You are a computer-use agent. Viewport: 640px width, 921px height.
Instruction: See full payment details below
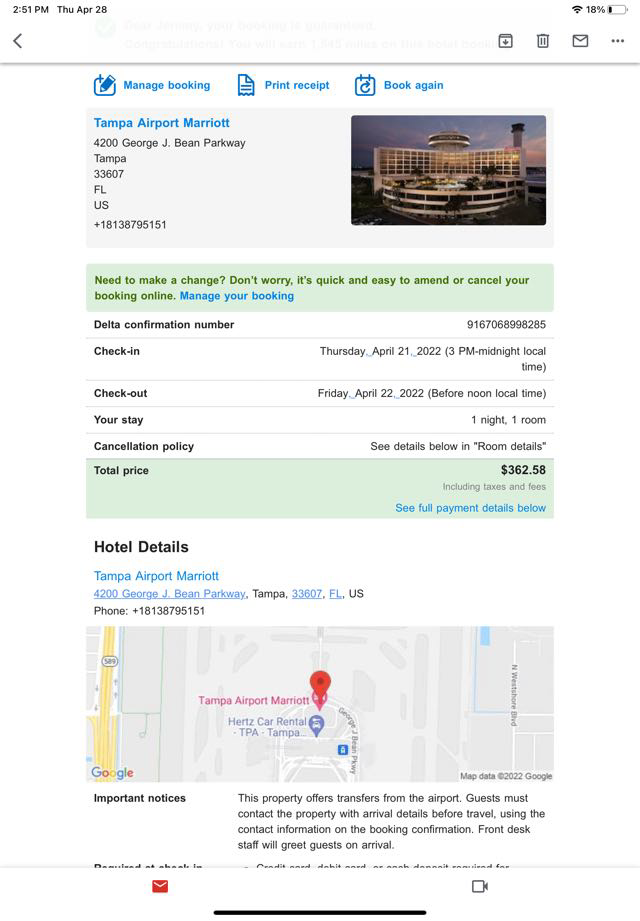tap(470, 508)
